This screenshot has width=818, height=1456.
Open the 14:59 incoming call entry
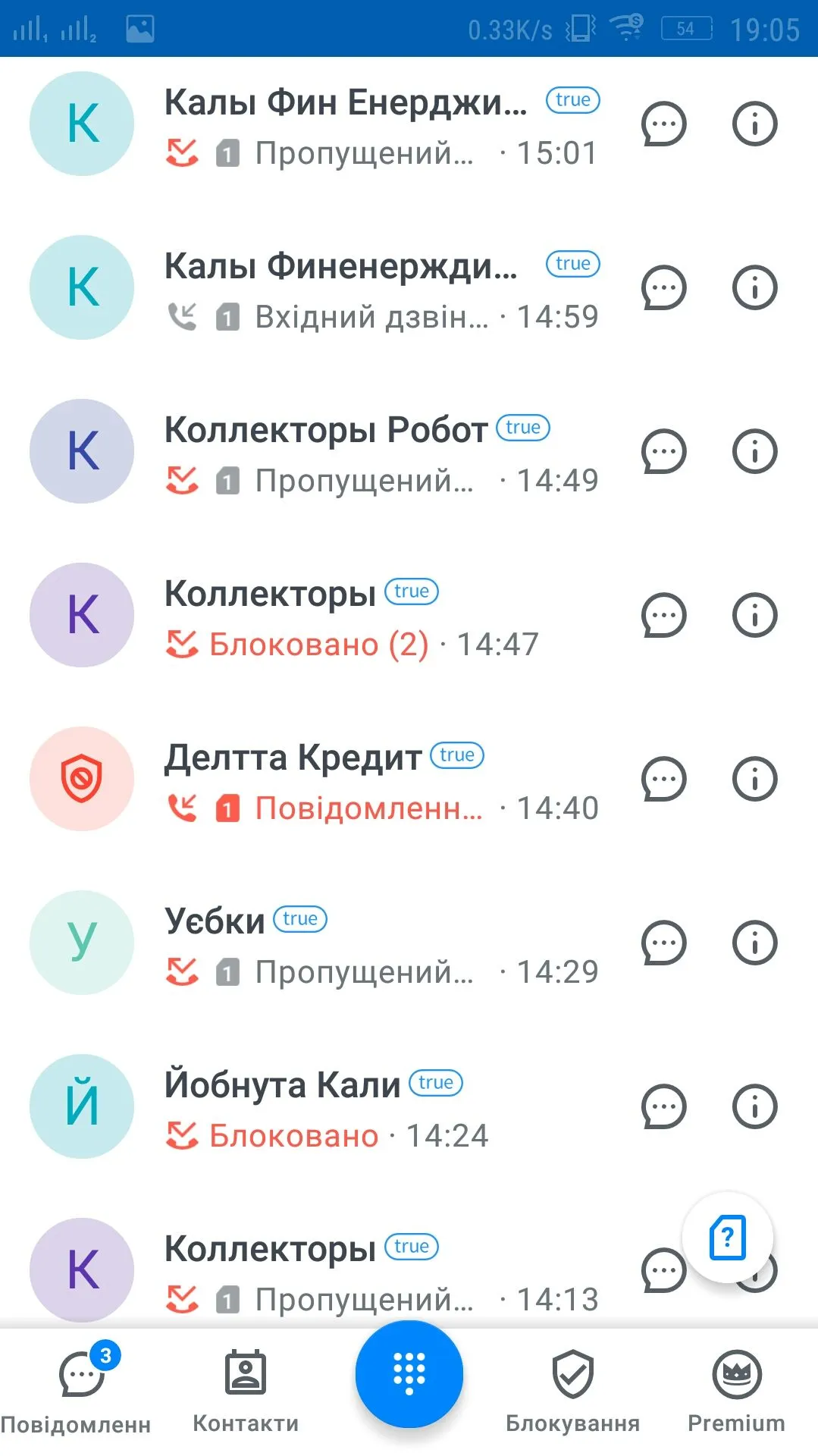point(341,288)
